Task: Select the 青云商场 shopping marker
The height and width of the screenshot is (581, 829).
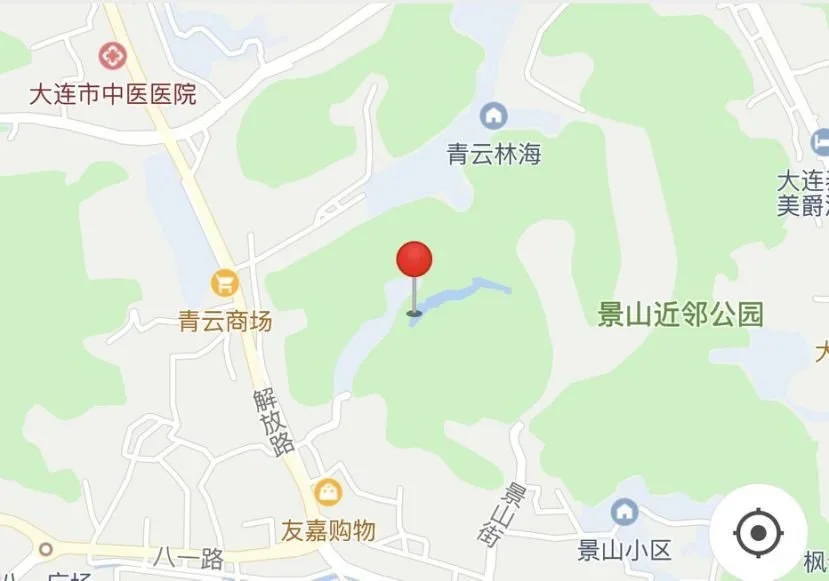Action: pyautogui.click(x=225, y=284)
